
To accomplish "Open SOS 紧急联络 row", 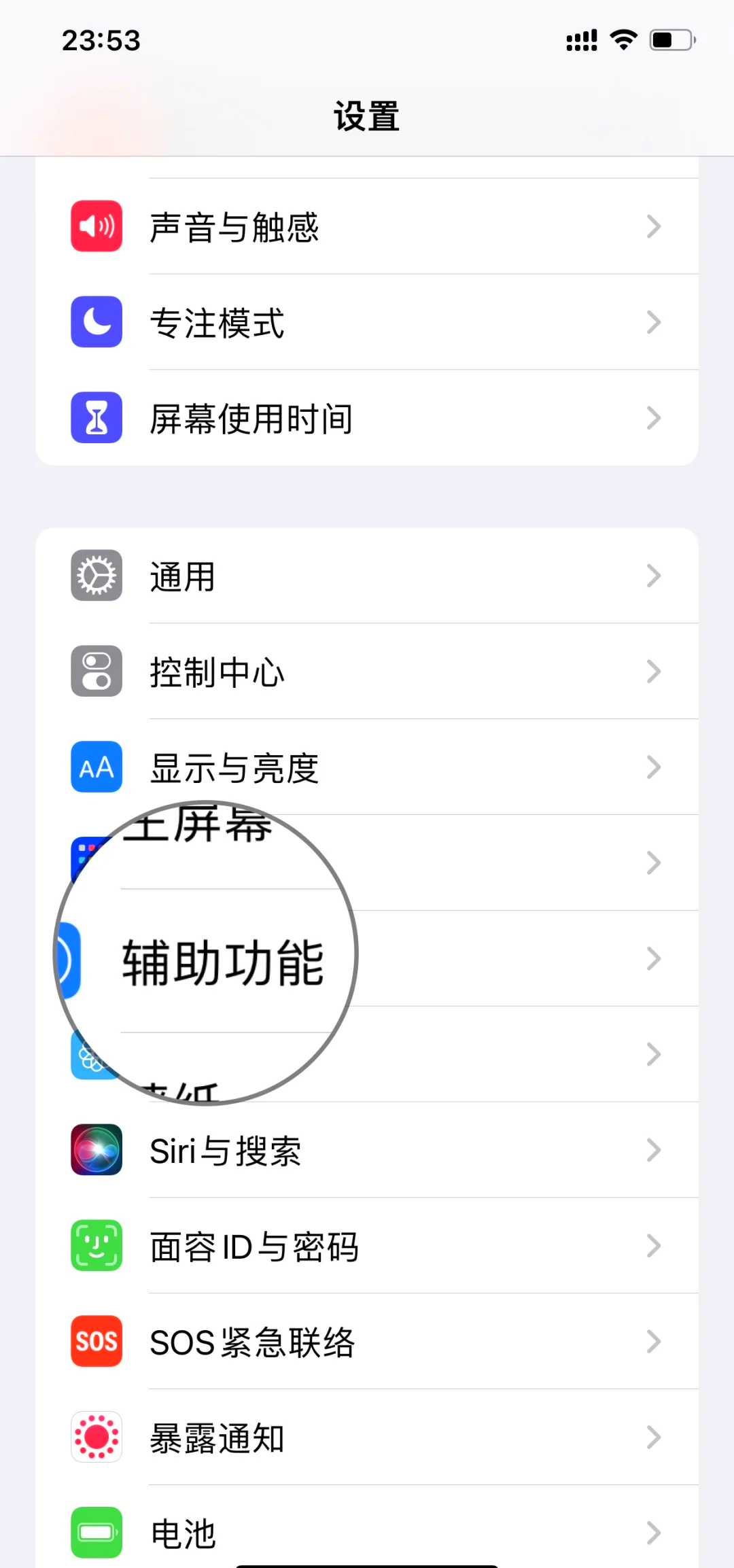I will pyautogui.click(x=367, y=1342).
